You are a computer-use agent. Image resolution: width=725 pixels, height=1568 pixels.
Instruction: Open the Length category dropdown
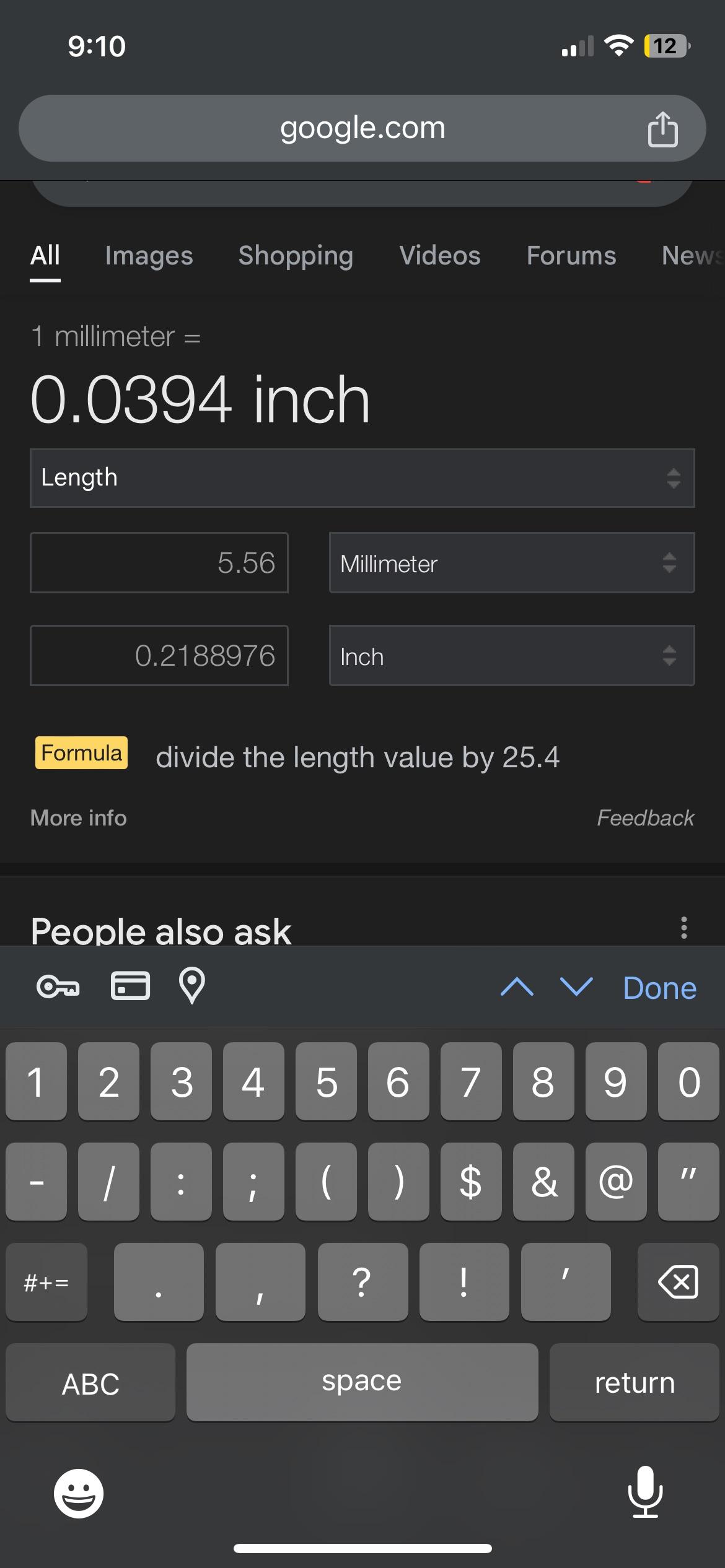pos(362,478)
